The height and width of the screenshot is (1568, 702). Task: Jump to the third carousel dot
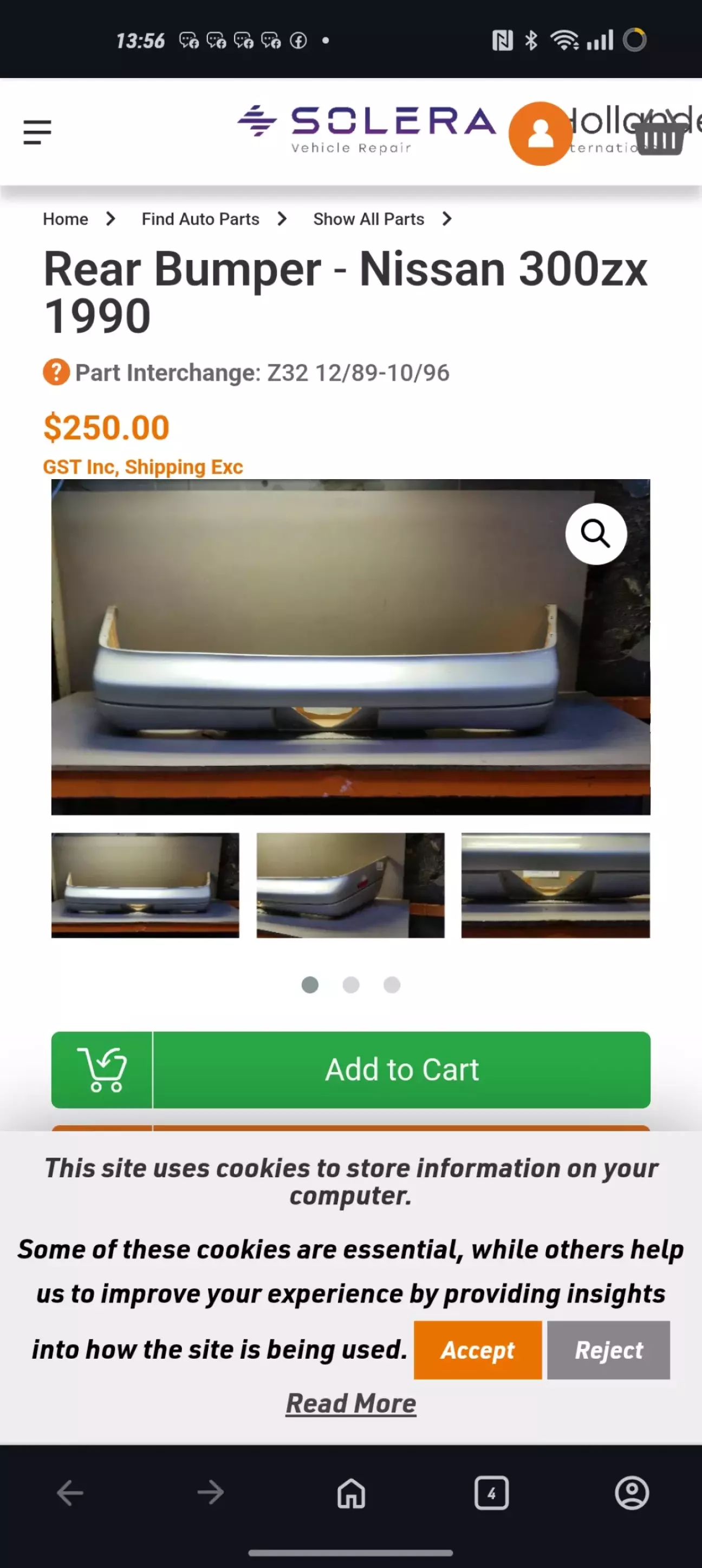pos(392,985)
